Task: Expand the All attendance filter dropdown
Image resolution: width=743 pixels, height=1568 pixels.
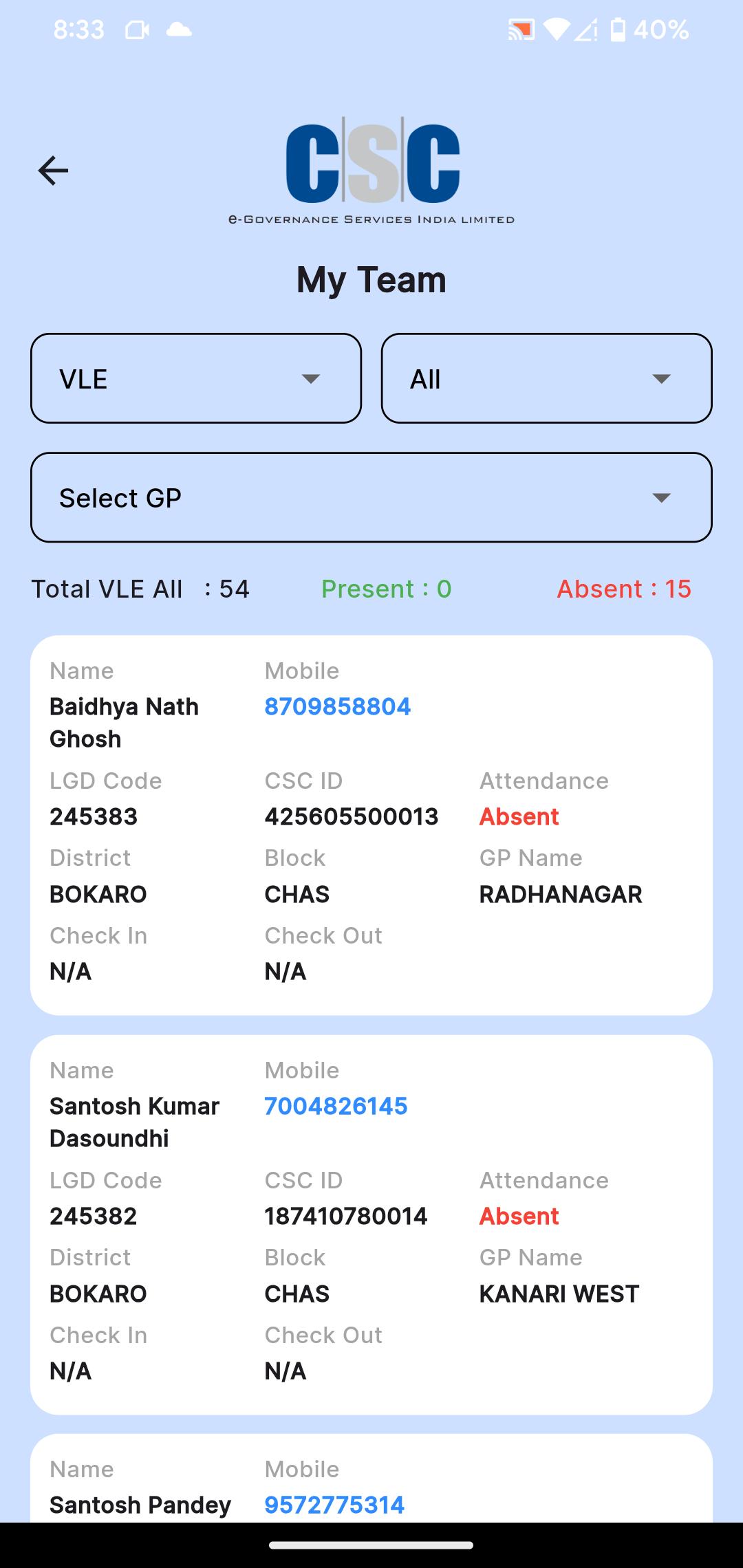Action: point(547,378)
